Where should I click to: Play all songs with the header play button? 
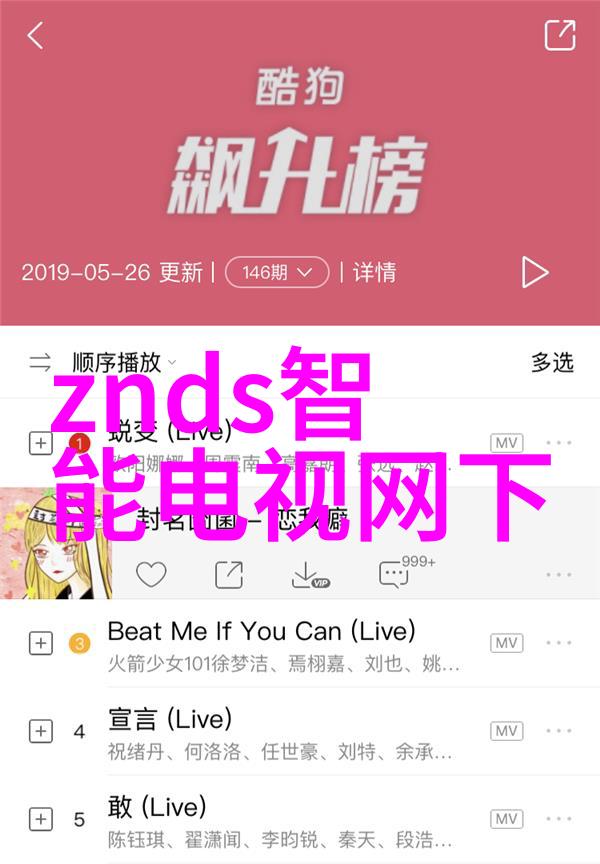(x=535, y=272)
